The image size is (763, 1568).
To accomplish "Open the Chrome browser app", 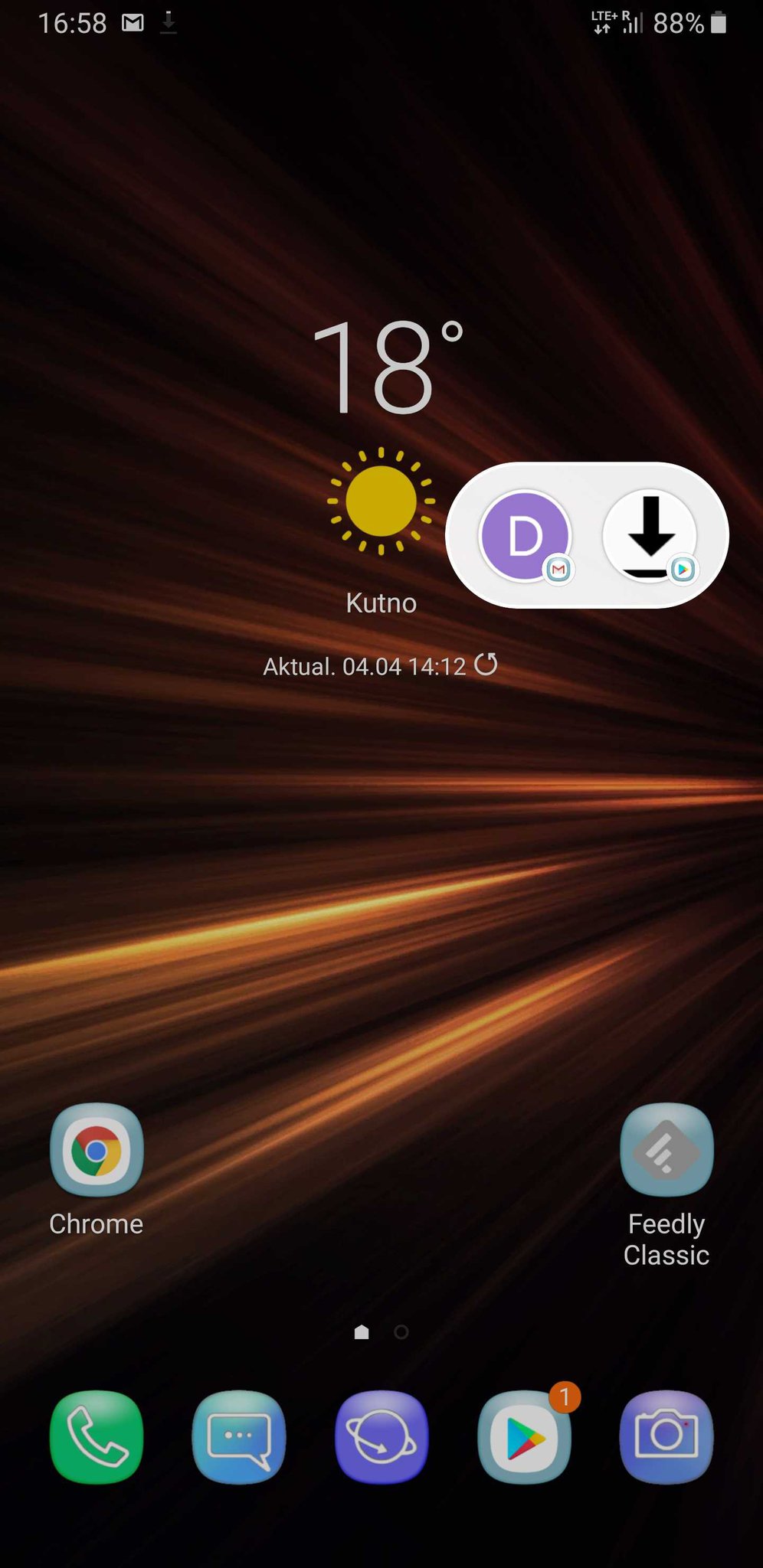I will pyautogui.click(x=97, y=1150).
